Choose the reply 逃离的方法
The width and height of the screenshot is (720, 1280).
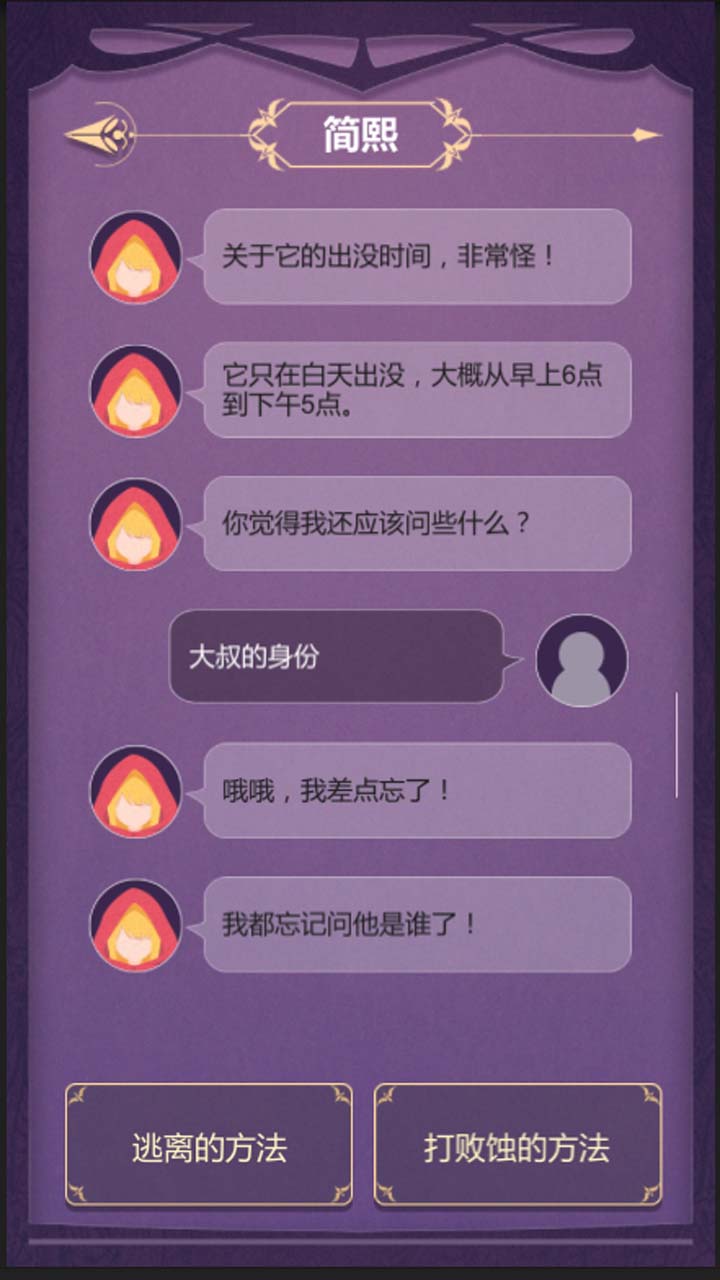pos(209,1146)
